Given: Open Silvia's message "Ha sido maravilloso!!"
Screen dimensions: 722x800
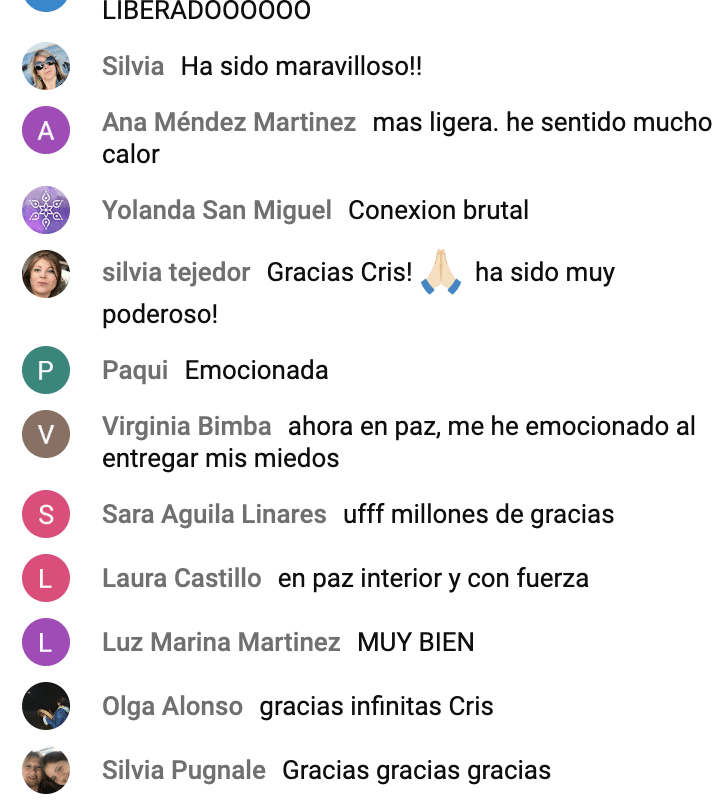Looking at the screenshot, I should [x=301, y=67].
